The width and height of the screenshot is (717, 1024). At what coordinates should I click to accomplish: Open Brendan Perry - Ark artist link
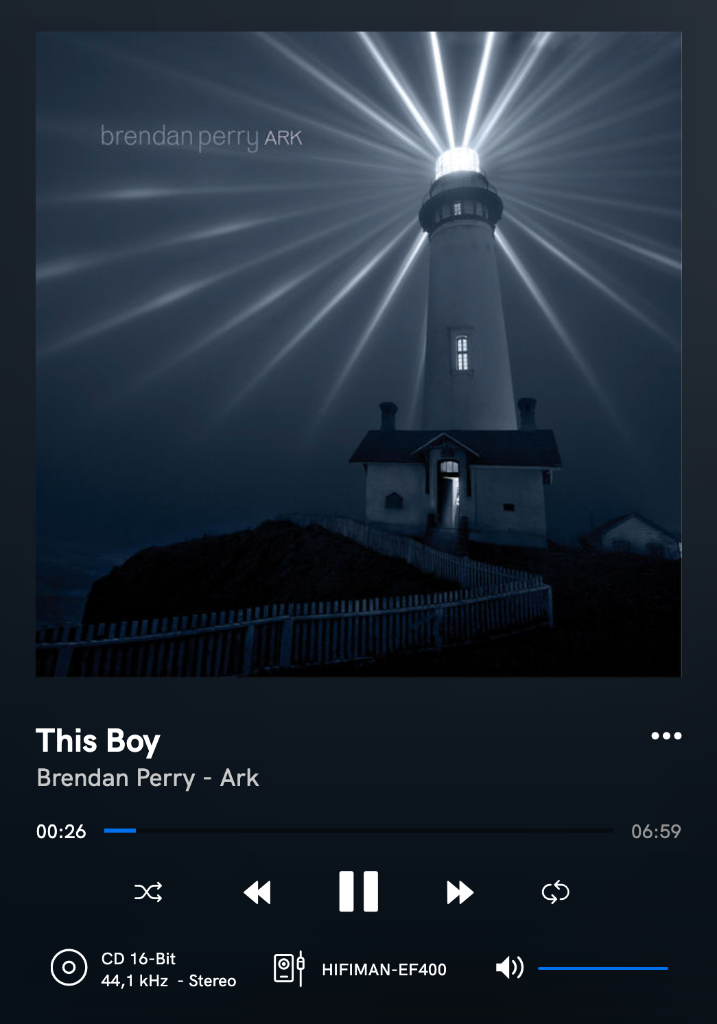click(148, 778)
